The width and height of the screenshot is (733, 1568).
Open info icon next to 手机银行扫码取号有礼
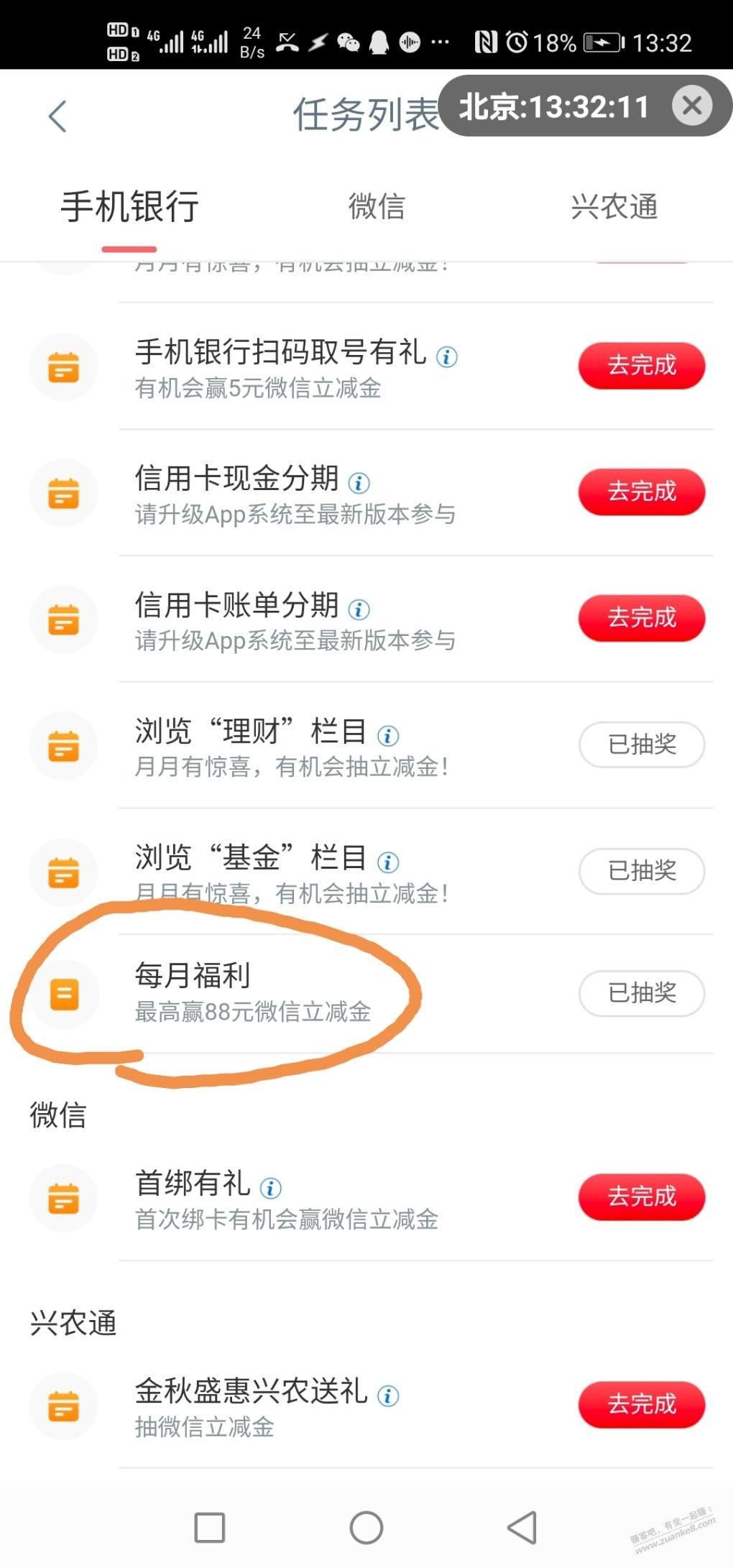tap(447, 356)
